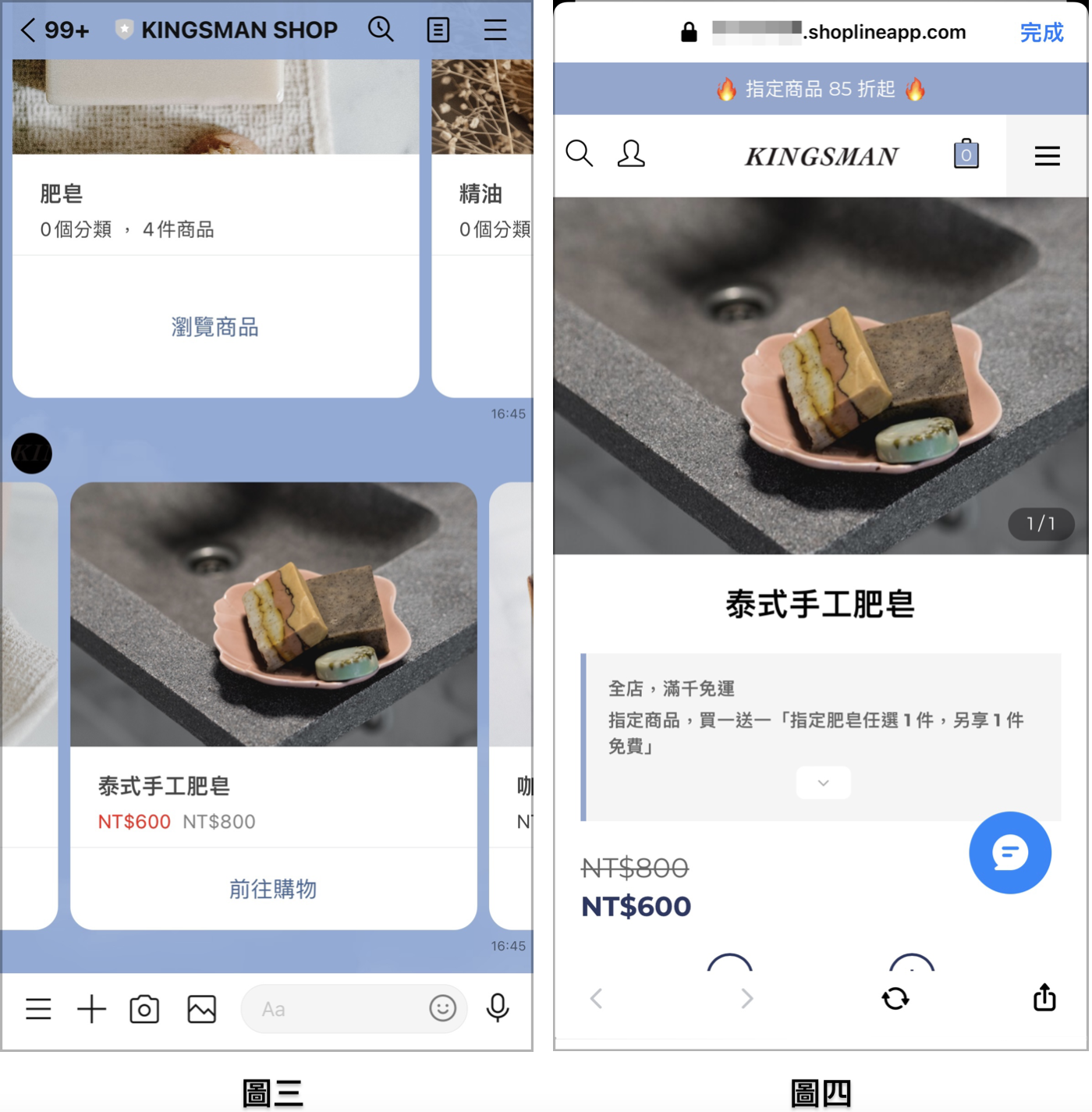Tap 瀏覽商品 on the 肥皂 card
The image size is (1092, 1112).
(215, 327)
